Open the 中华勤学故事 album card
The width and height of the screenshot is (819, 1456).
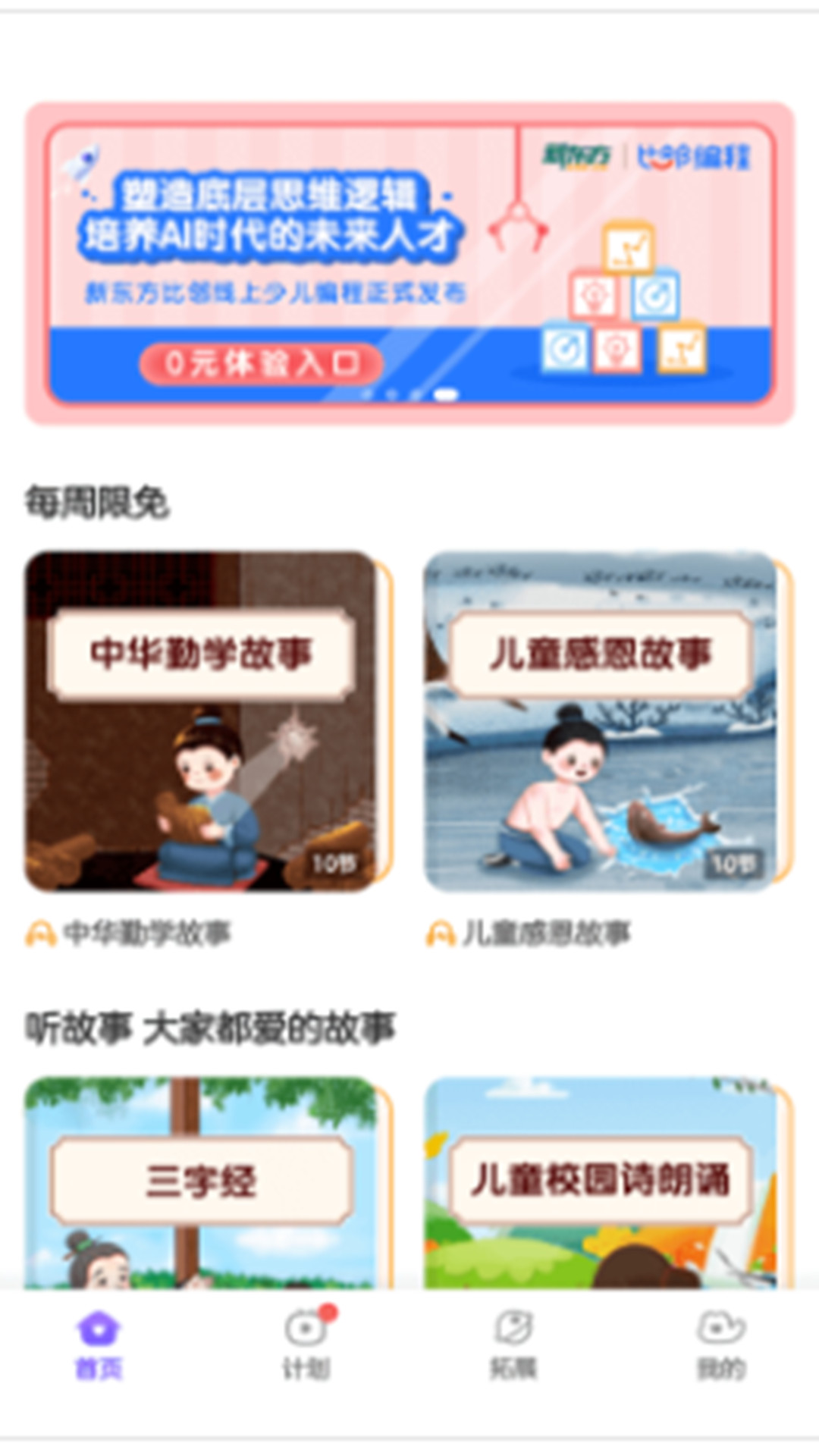point(202,722)
